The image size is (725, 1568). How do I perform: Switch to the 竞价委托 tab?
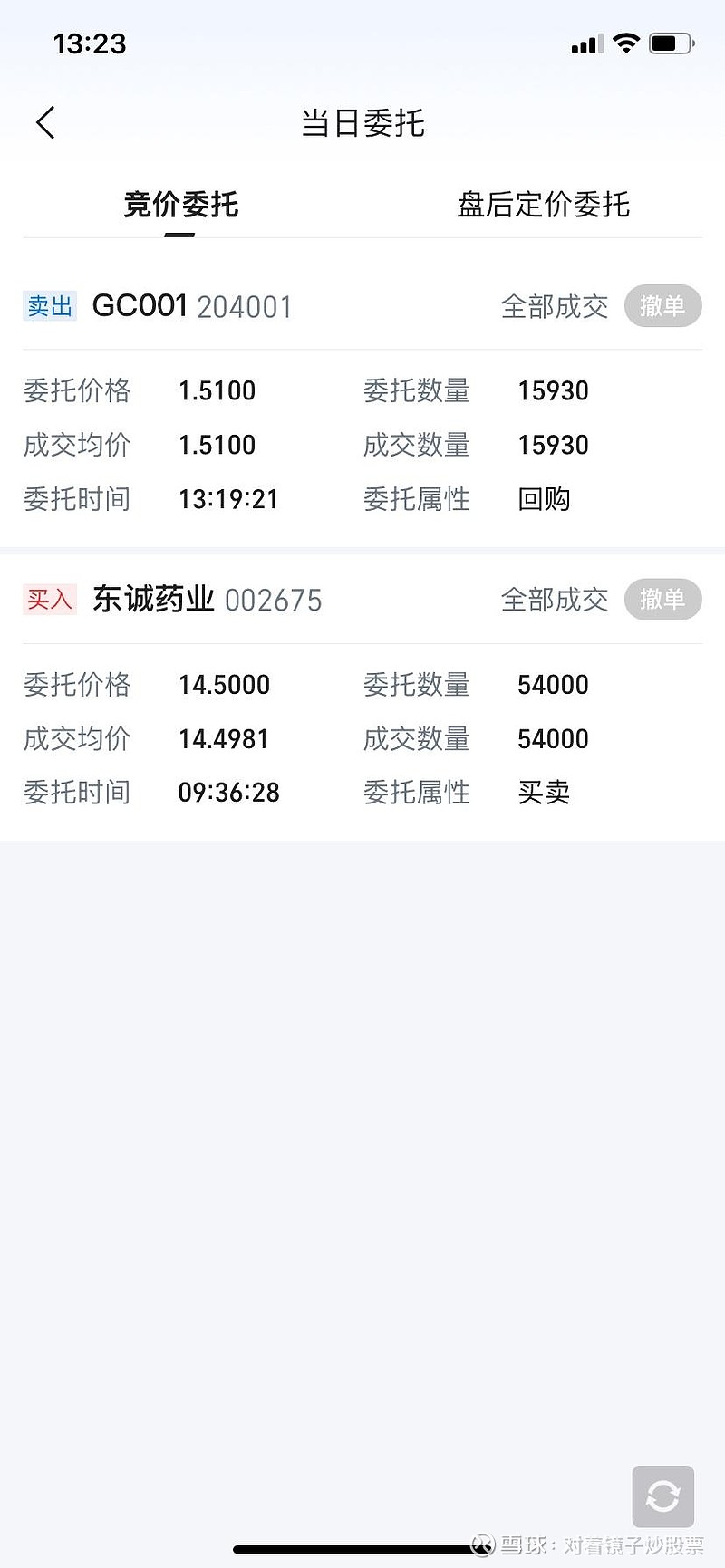pos(180,205)
